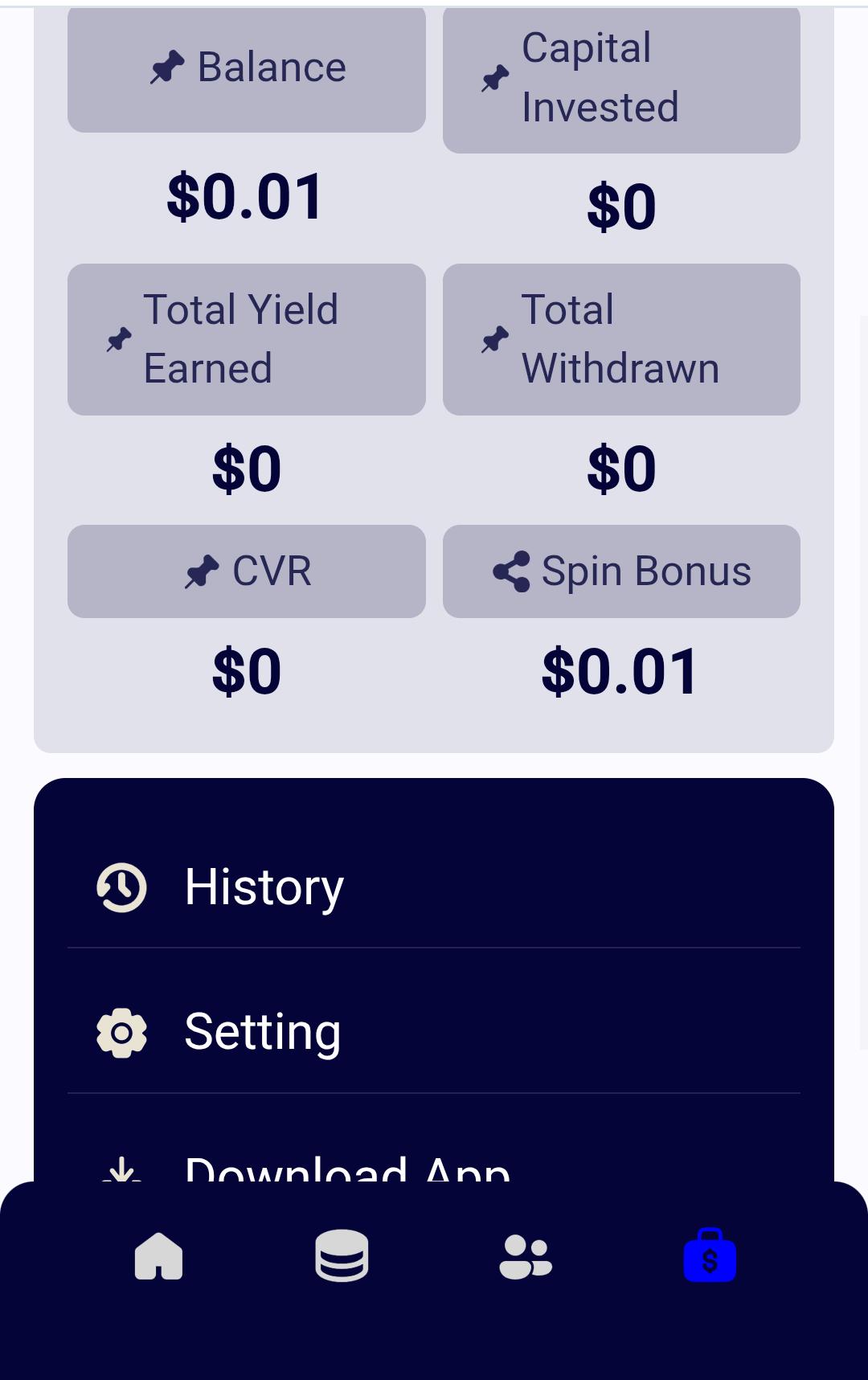Click the Total Withdrawn card

click(620, 338)
